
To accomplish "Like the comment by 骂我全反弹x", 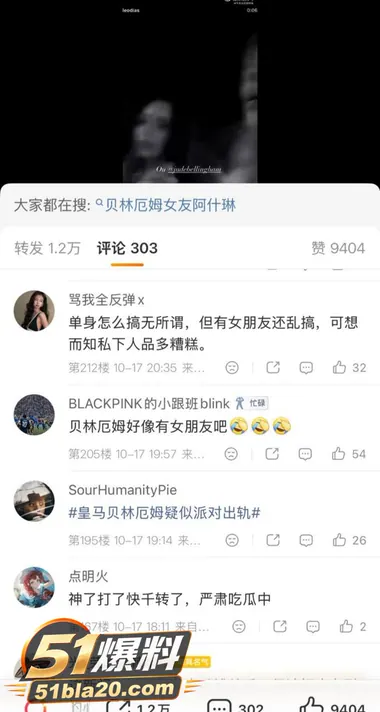I will pyautogui.click(x=349, y=367).
